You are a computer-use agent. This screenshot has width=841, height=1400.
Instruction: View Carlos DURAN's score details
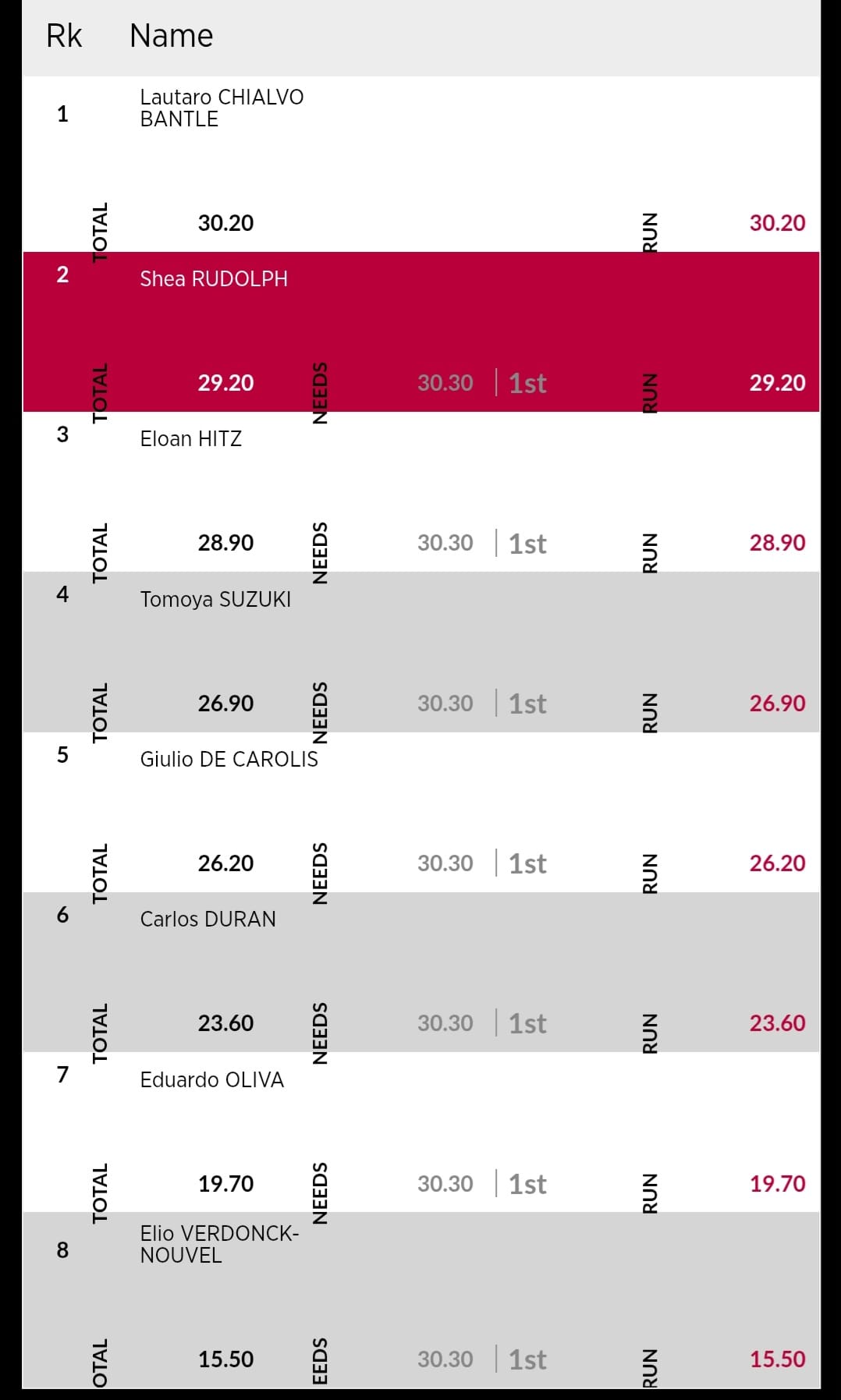click(421, 972)
